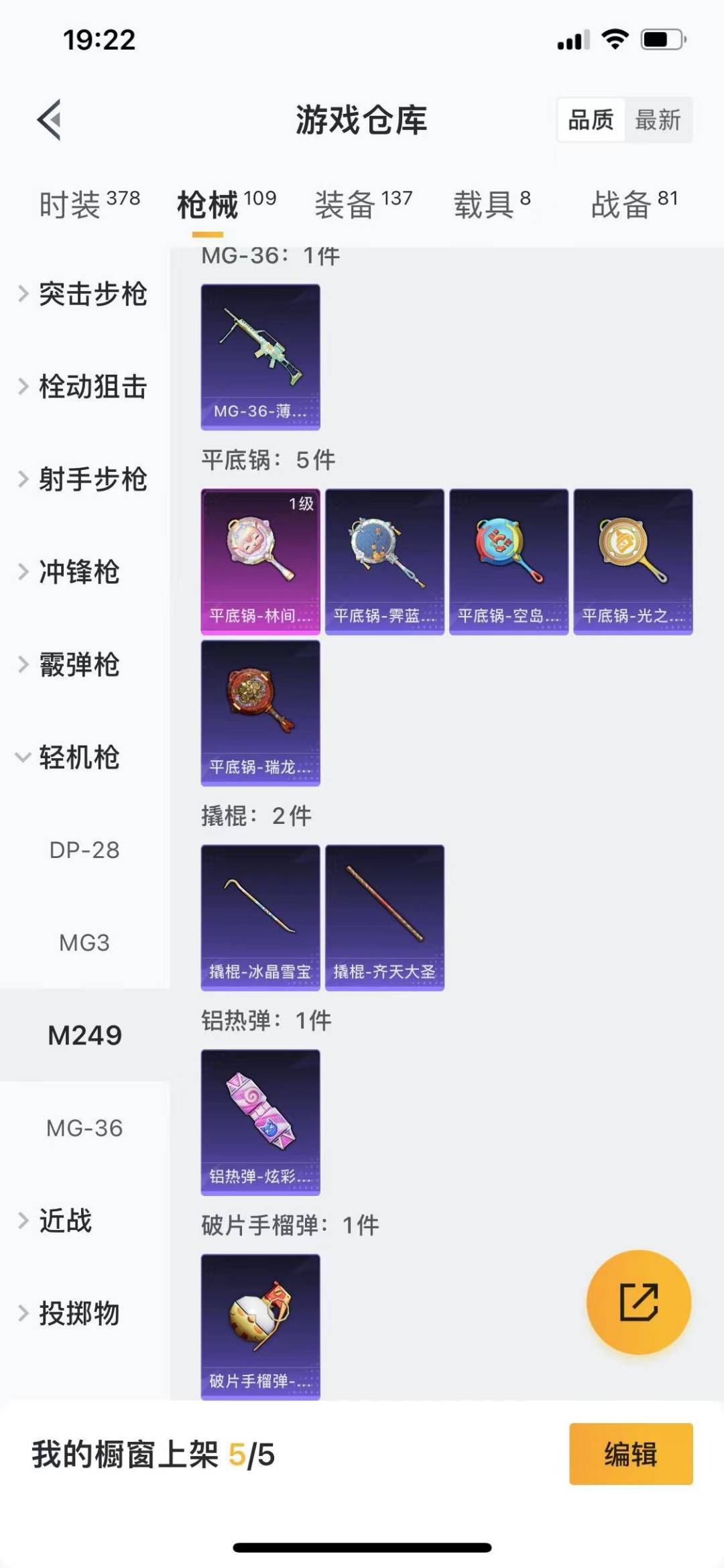The height and width of the screenshot is (1568, 724).
Task: Select M249 in the weapon sidebar
Action: tap(85, 1036)
